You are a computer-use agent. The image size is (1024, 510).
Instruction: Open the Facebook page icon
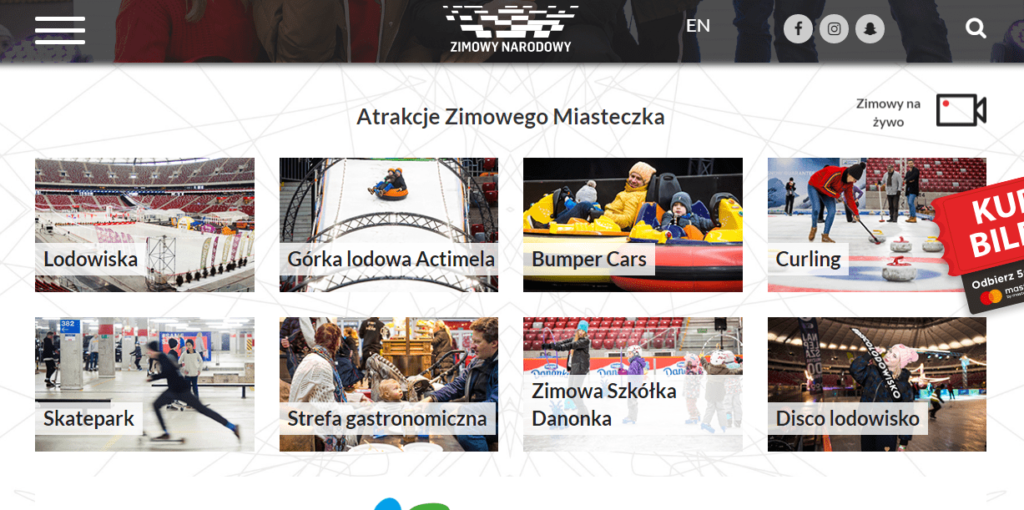pos(797,29)
